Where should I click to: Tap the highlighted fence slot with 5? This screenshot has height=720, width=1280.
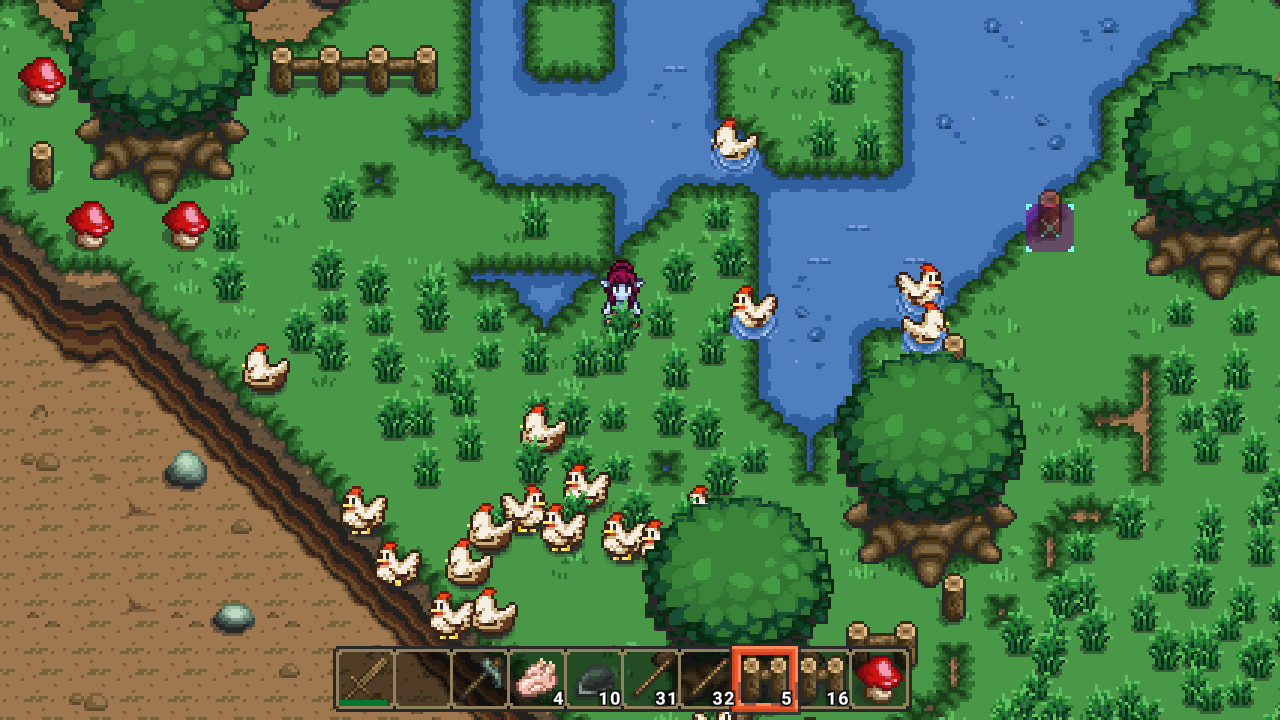765,679
